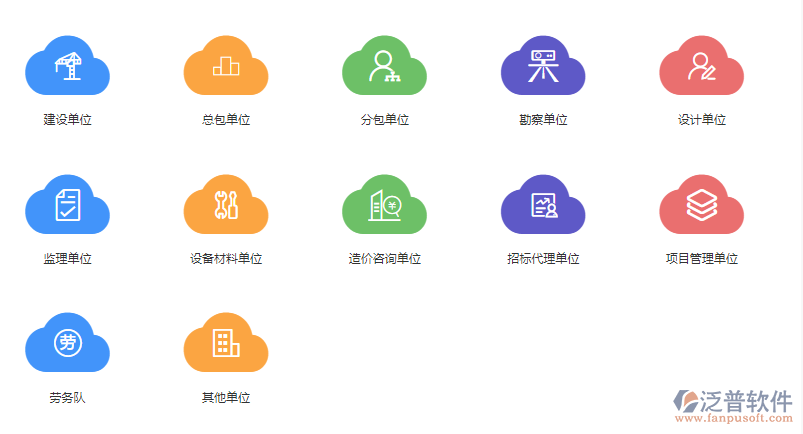Open the 设计单位 category
This screenshot has height=434, width=803.
[x=701, y=68]
